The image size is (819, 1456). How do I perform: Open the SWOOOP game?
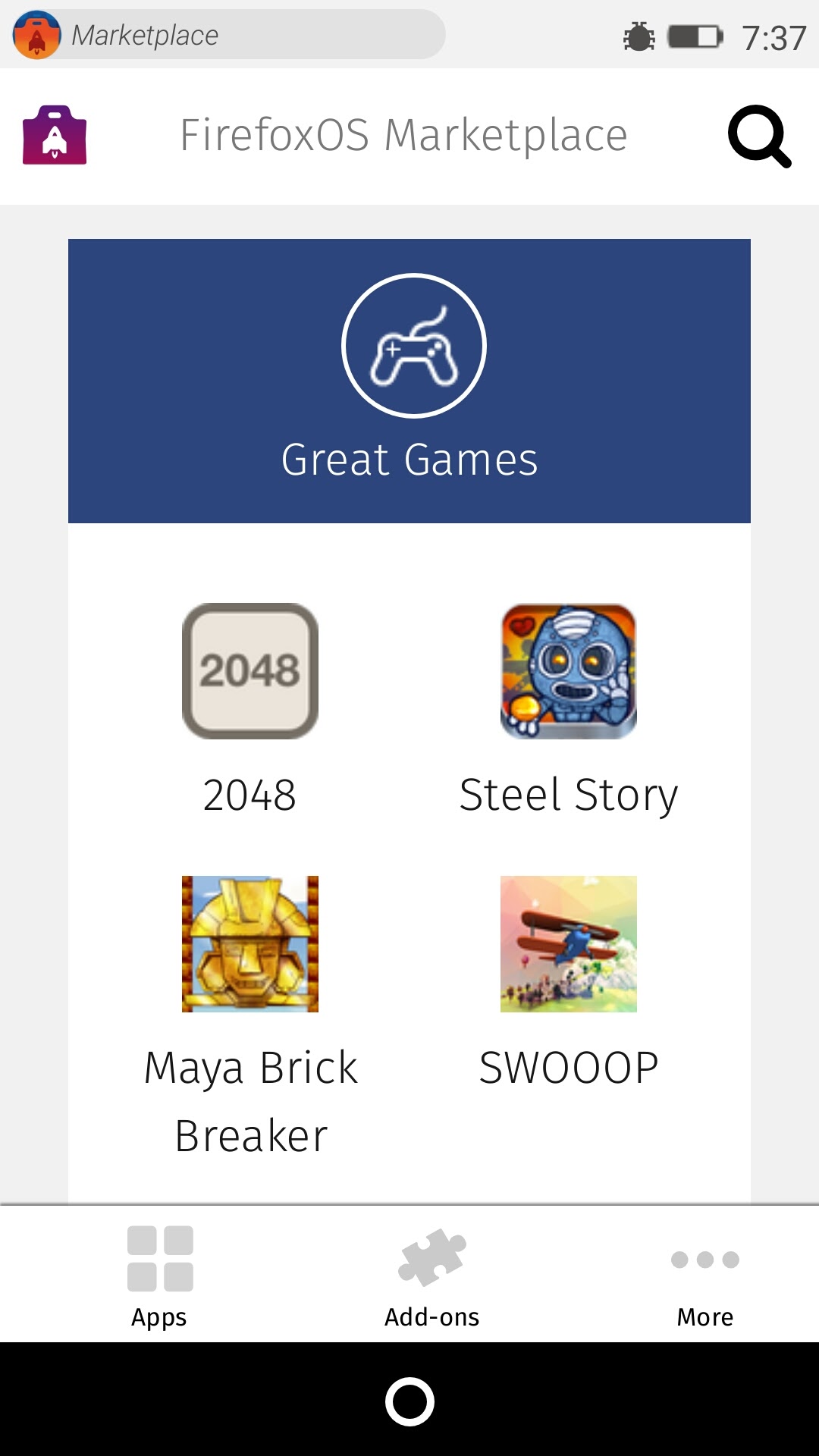(x=569, y=944)
